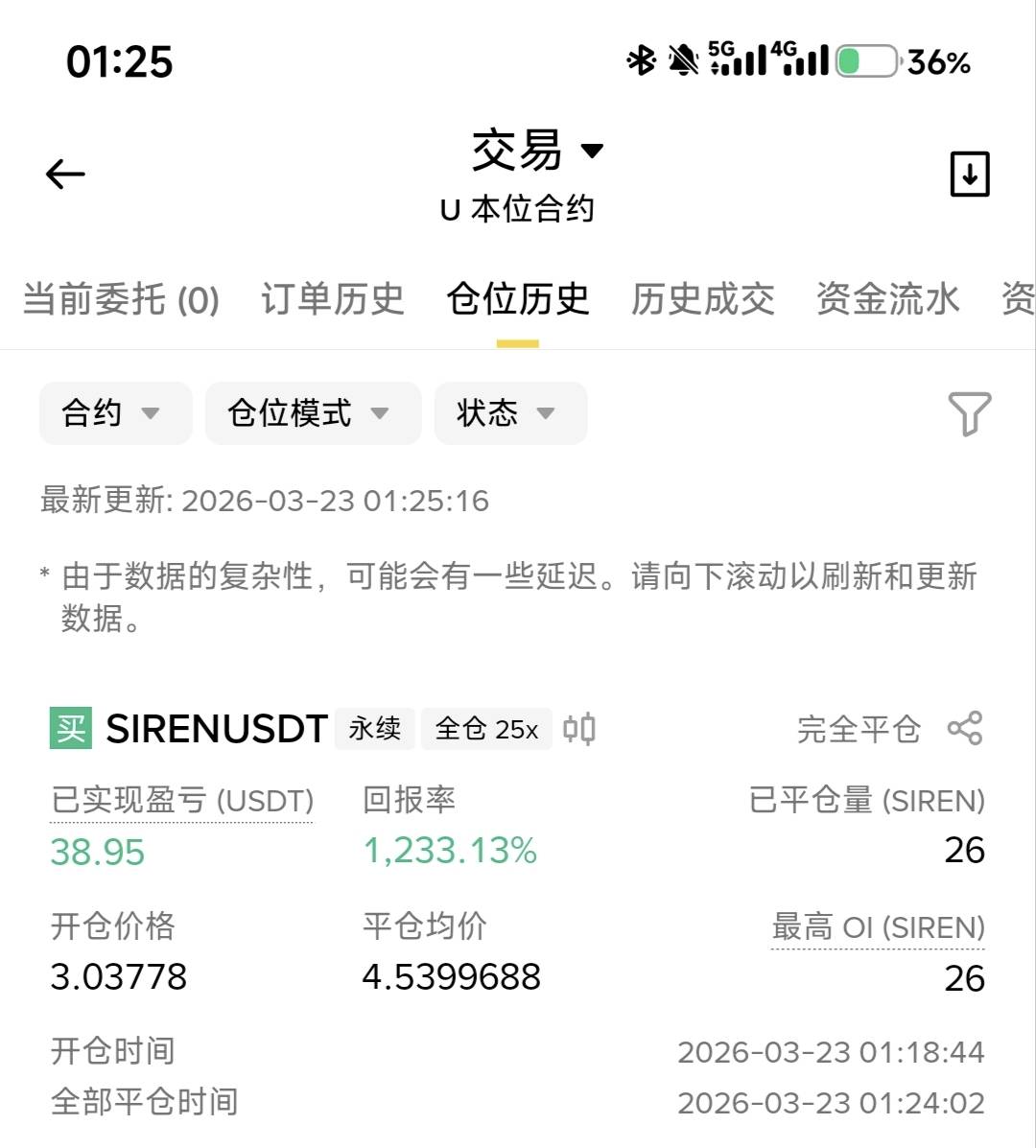Tap the download export icon

pos(969,175)
